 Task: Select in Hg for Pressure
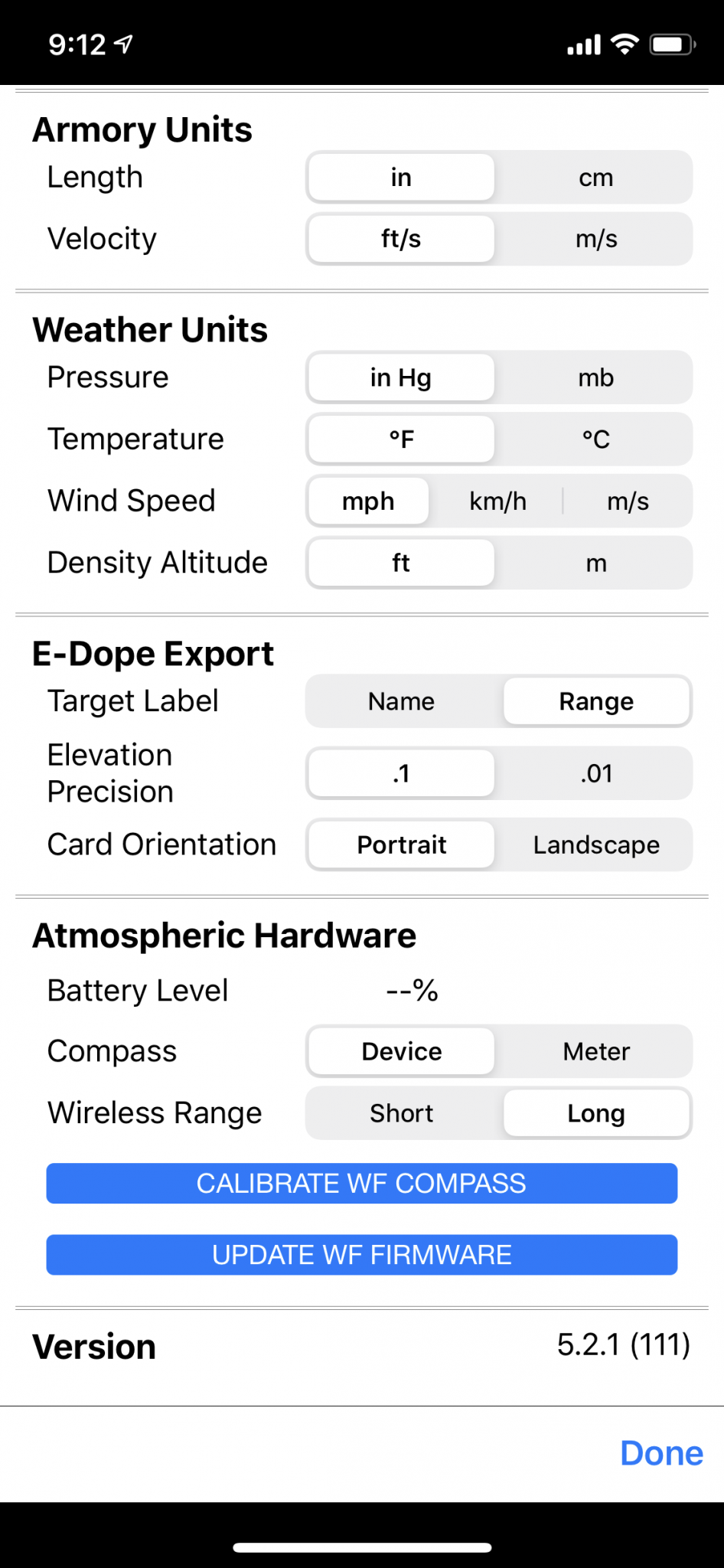pyautogui.click(x=401, y=377)
